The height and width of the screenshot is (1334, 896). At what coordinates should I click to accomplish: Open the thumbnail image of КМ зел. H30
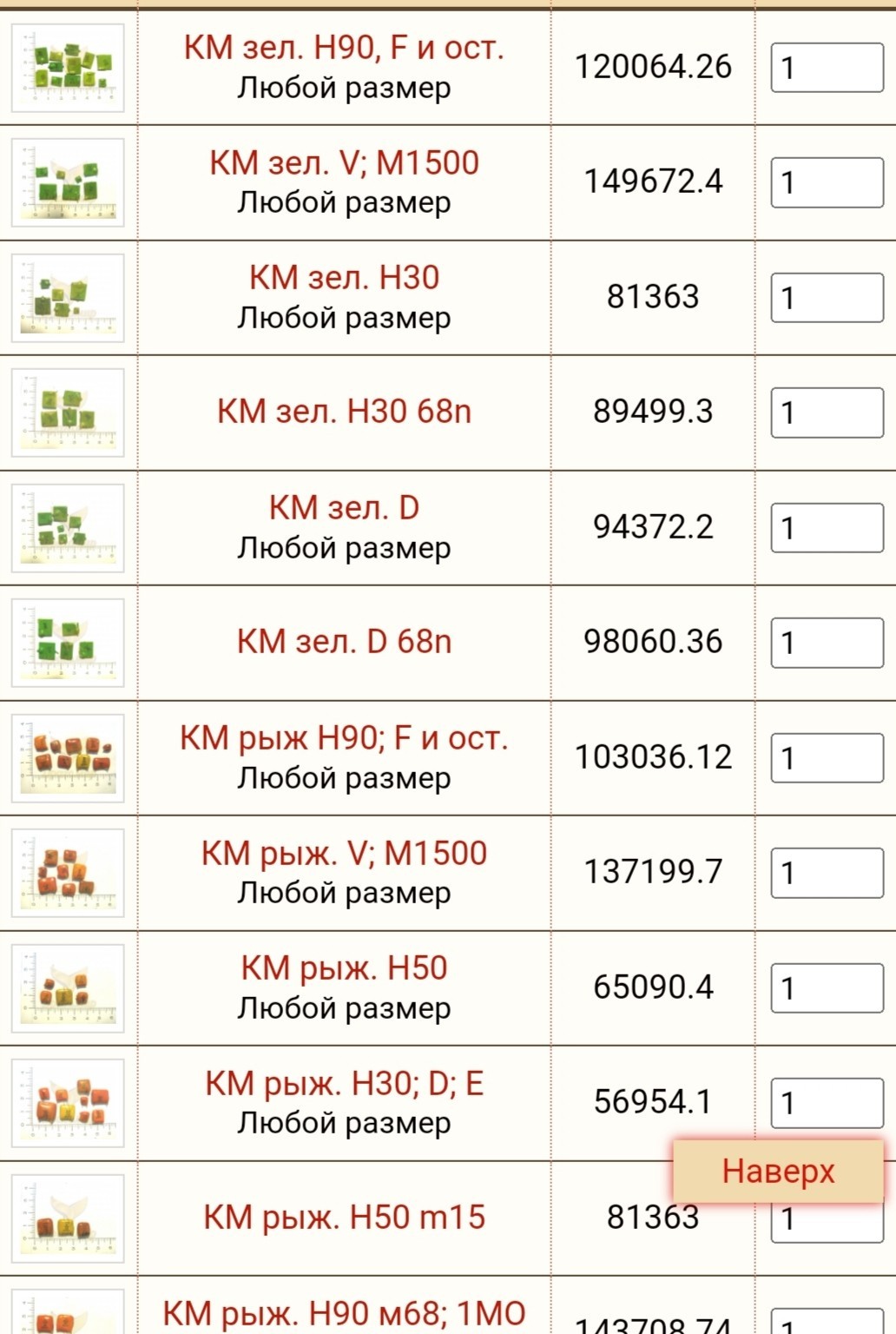click(x=68, y=298)
